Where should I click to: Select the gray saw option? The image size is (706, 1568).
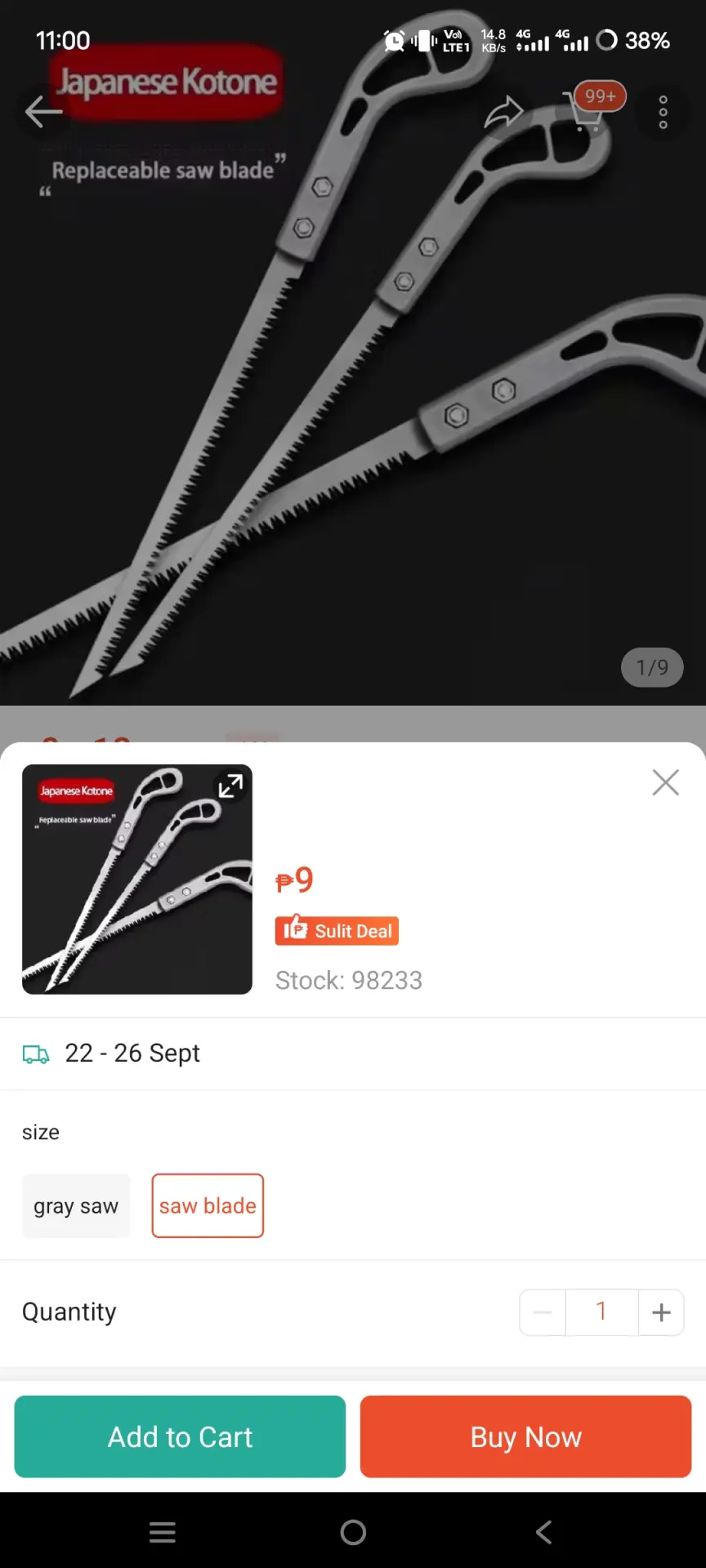[x=76, y=1205]
